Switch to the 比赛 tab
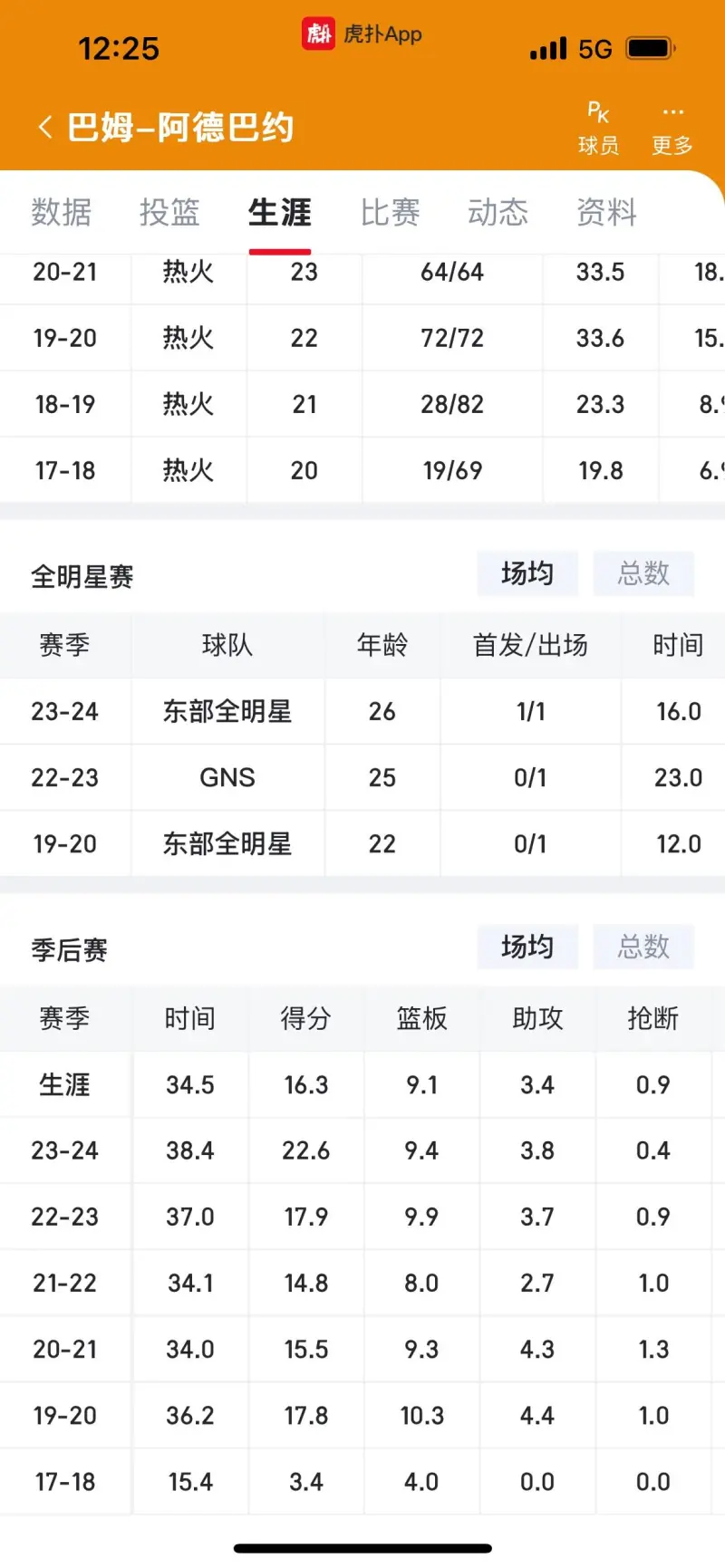The width and height of the screenshot is (725, 1568). [x=390, y=213]
